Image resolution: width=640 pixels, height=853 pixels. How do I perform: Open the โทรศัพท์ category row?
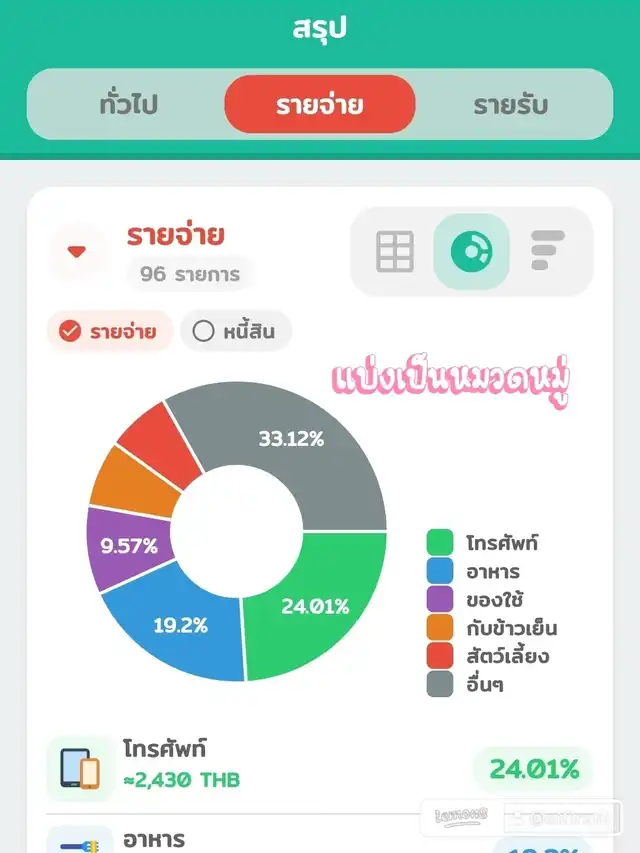tap(320, 768)
